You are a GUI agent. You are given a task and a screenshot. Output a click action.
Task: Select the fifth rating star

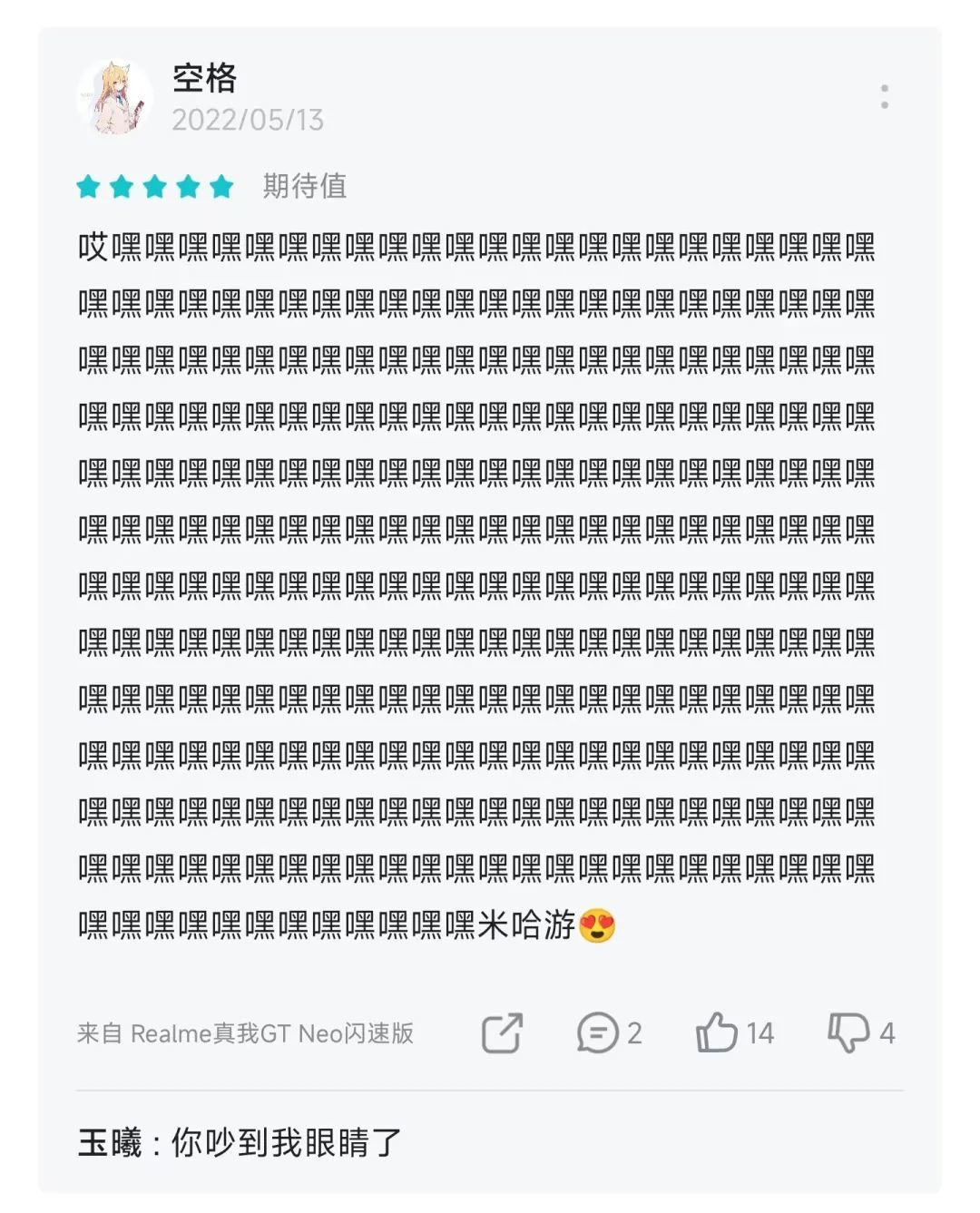tap(221, 188)
